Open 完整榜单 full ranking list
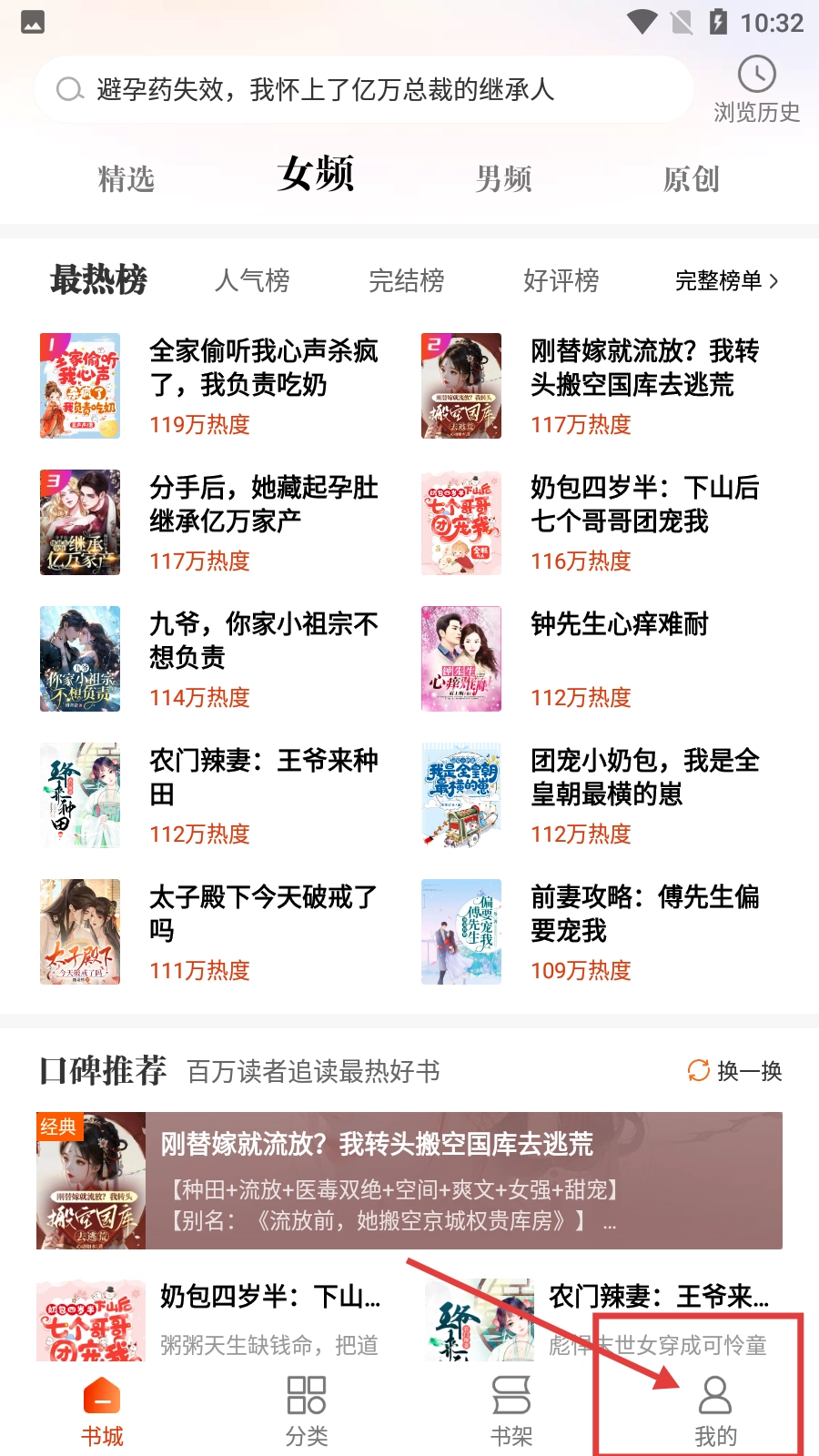 pyautogui.click(x=726, y=280)
